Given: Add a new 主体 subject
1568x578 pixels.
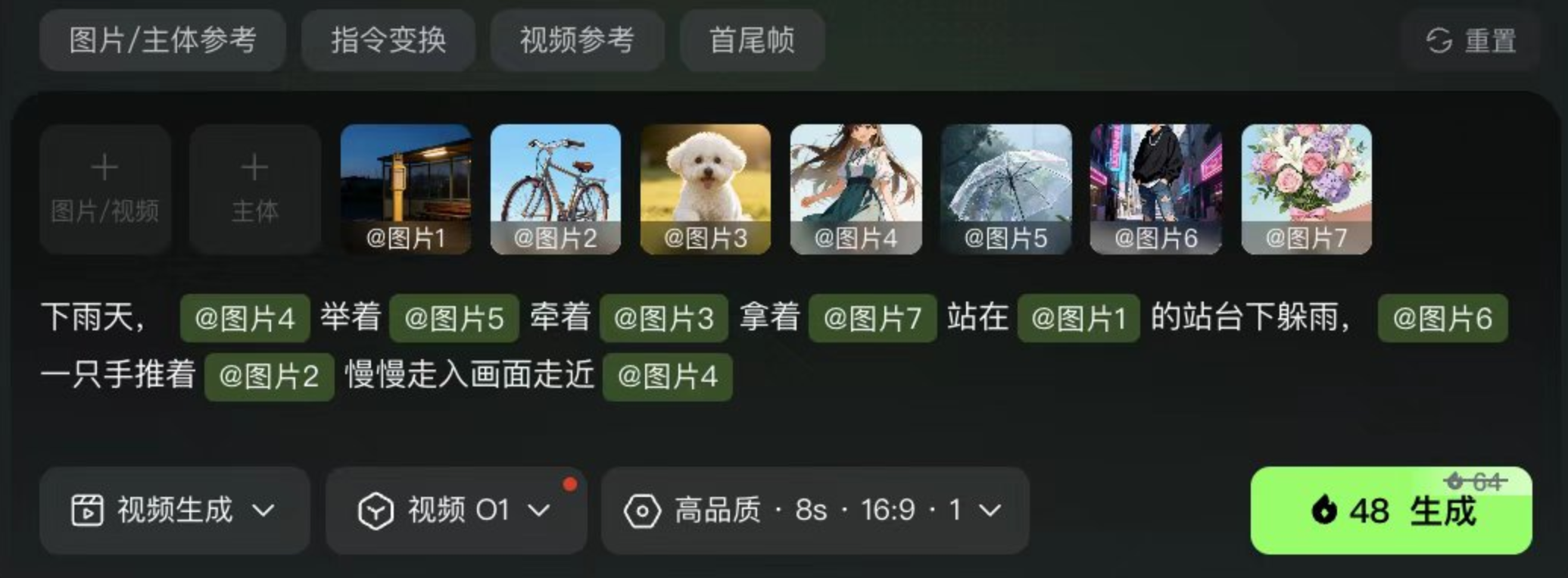Looking at the screenshot, I should 254,189.
